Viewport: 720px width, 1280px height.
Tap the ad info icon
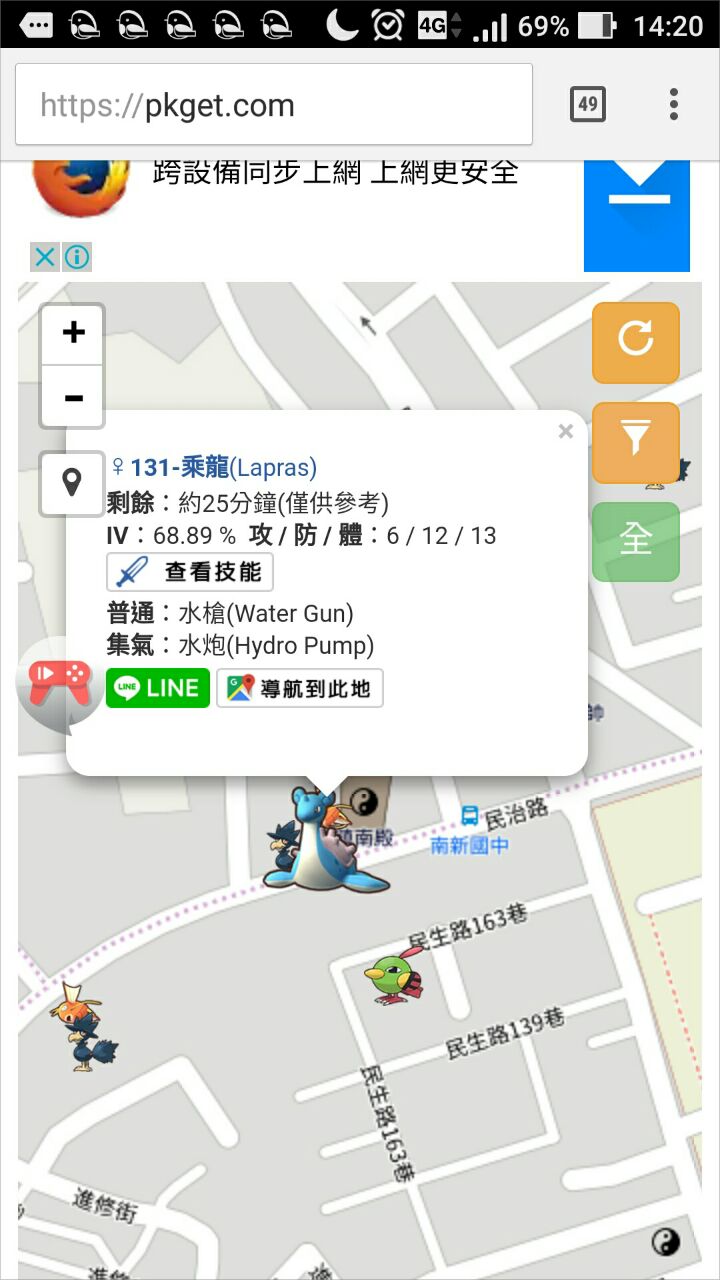coord(77,257)
